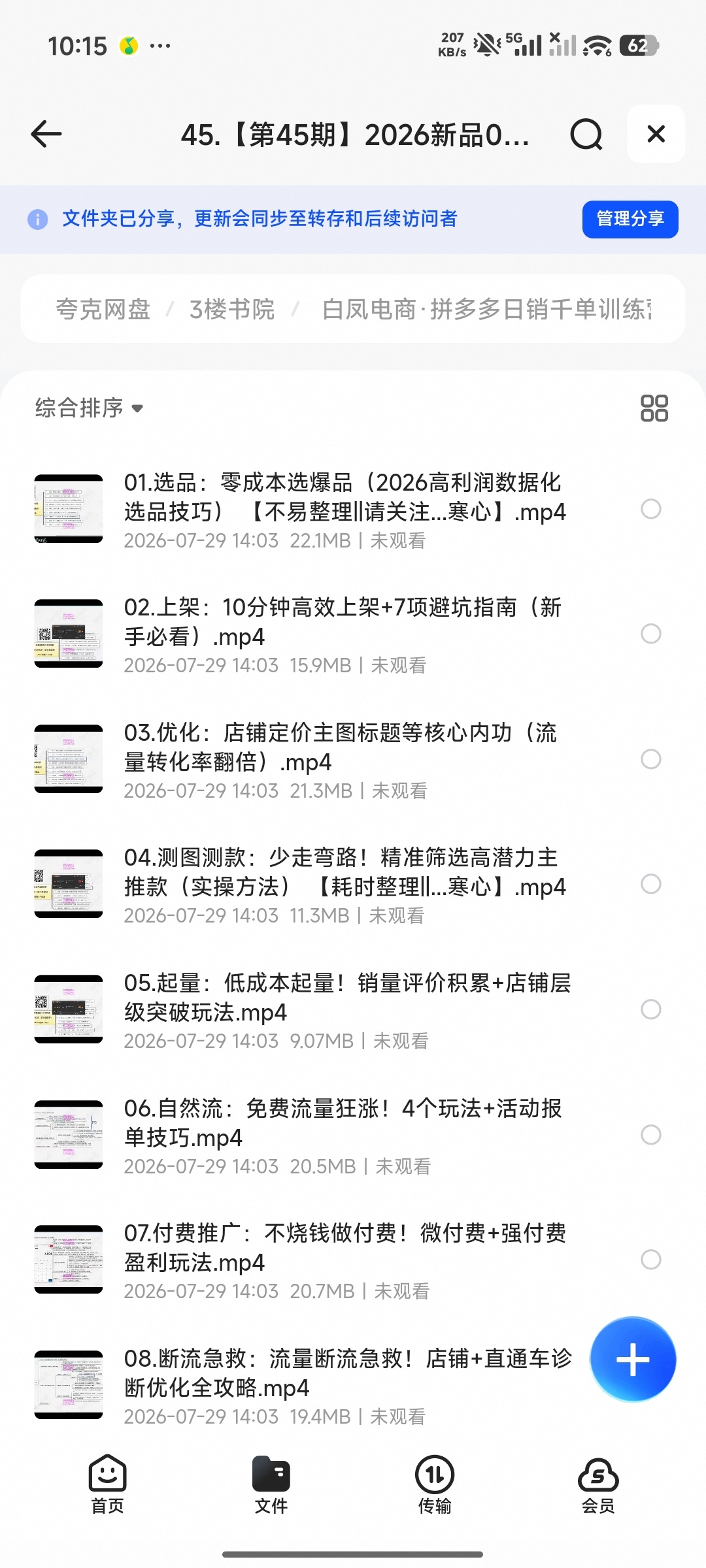Viewport: 706px width, 1568px height.
Task: Jump to 3楼书院 breadcrumb folder
Action: (232, 309)
